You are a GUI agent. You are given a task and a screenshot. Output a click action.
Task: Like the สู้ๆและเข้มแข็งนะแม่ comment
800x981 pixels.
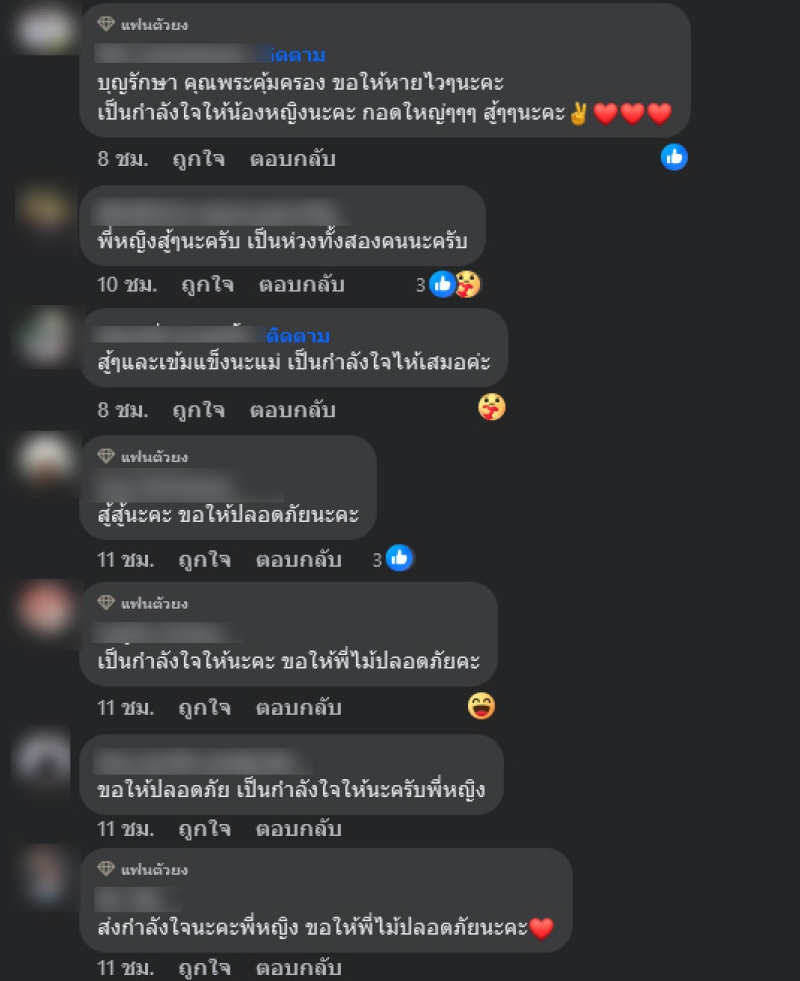point(198,409)
